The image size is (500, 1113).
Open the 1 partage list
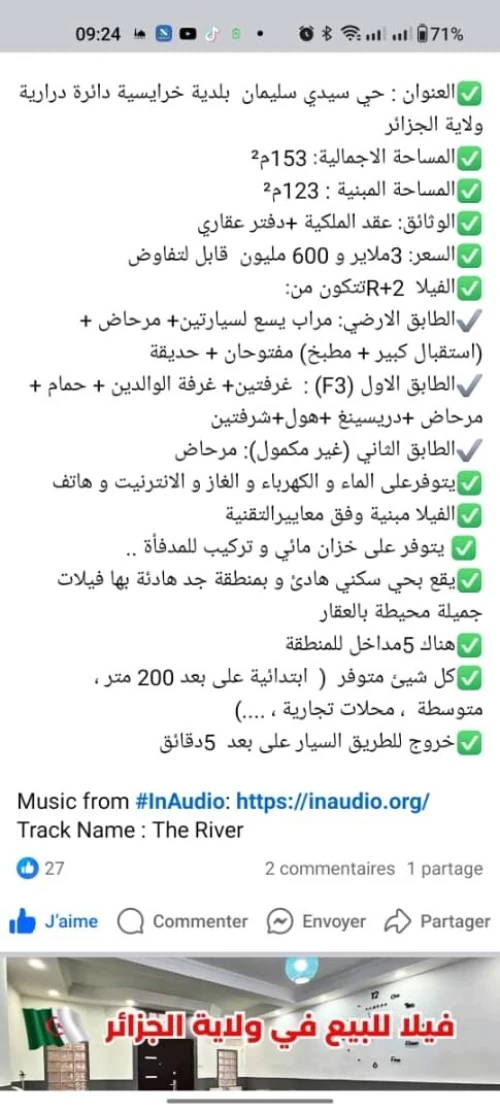[445, 868]
